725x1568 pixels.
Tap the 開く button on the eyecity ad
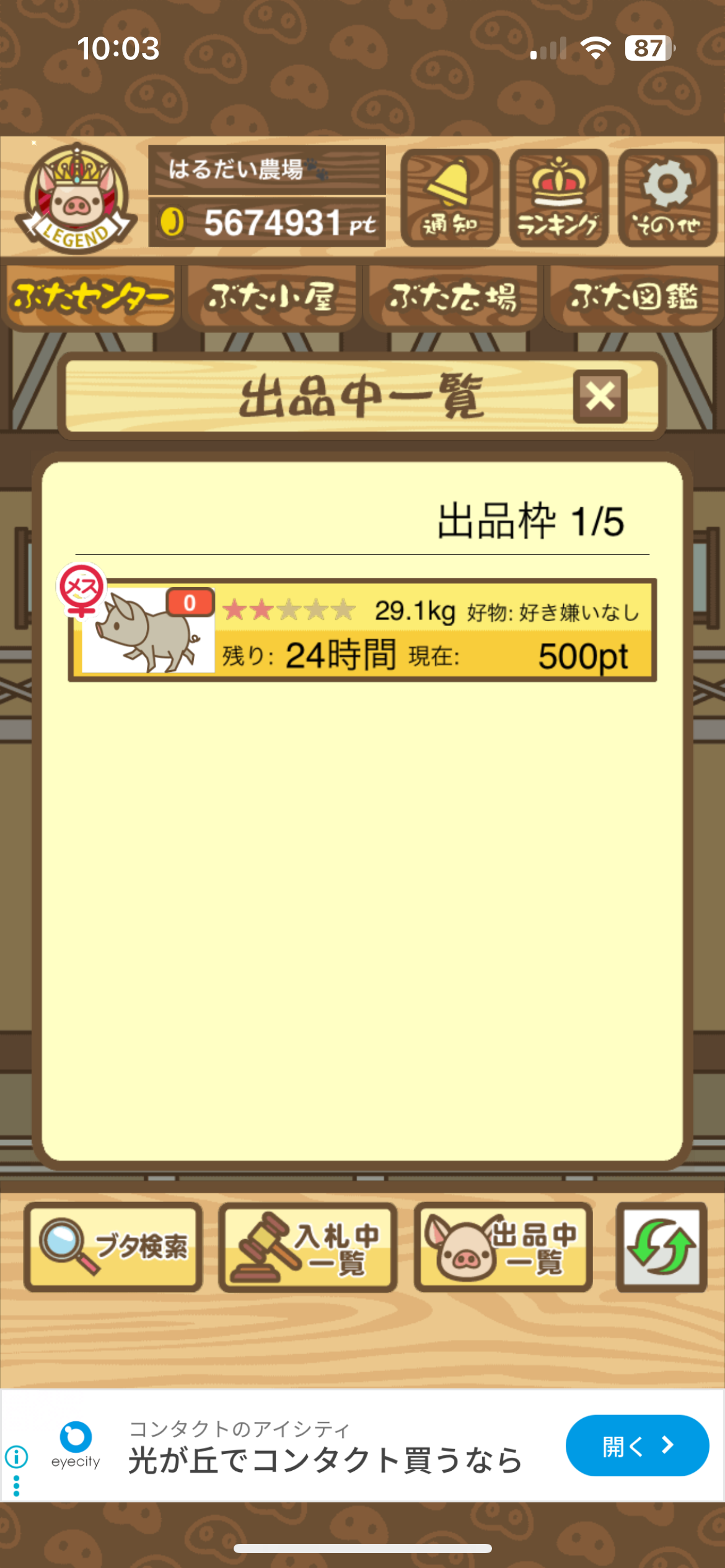pos(636,1445)
